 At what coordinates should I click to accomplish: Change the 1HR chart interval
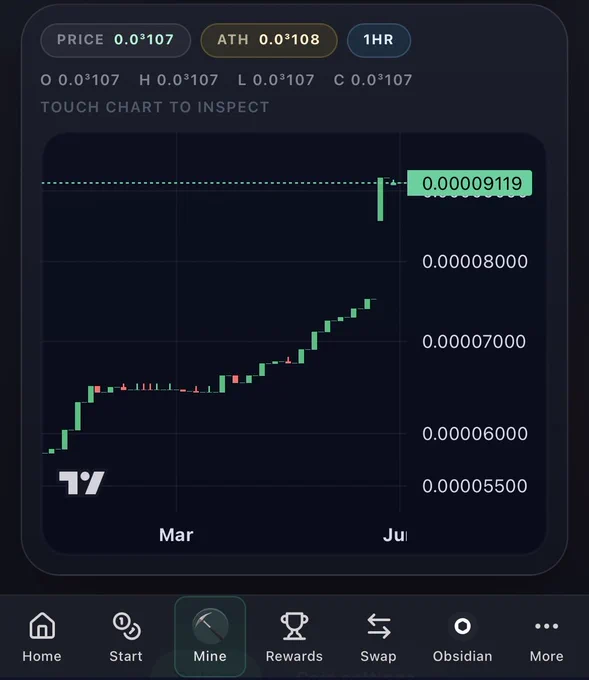(x=379, y=40)
